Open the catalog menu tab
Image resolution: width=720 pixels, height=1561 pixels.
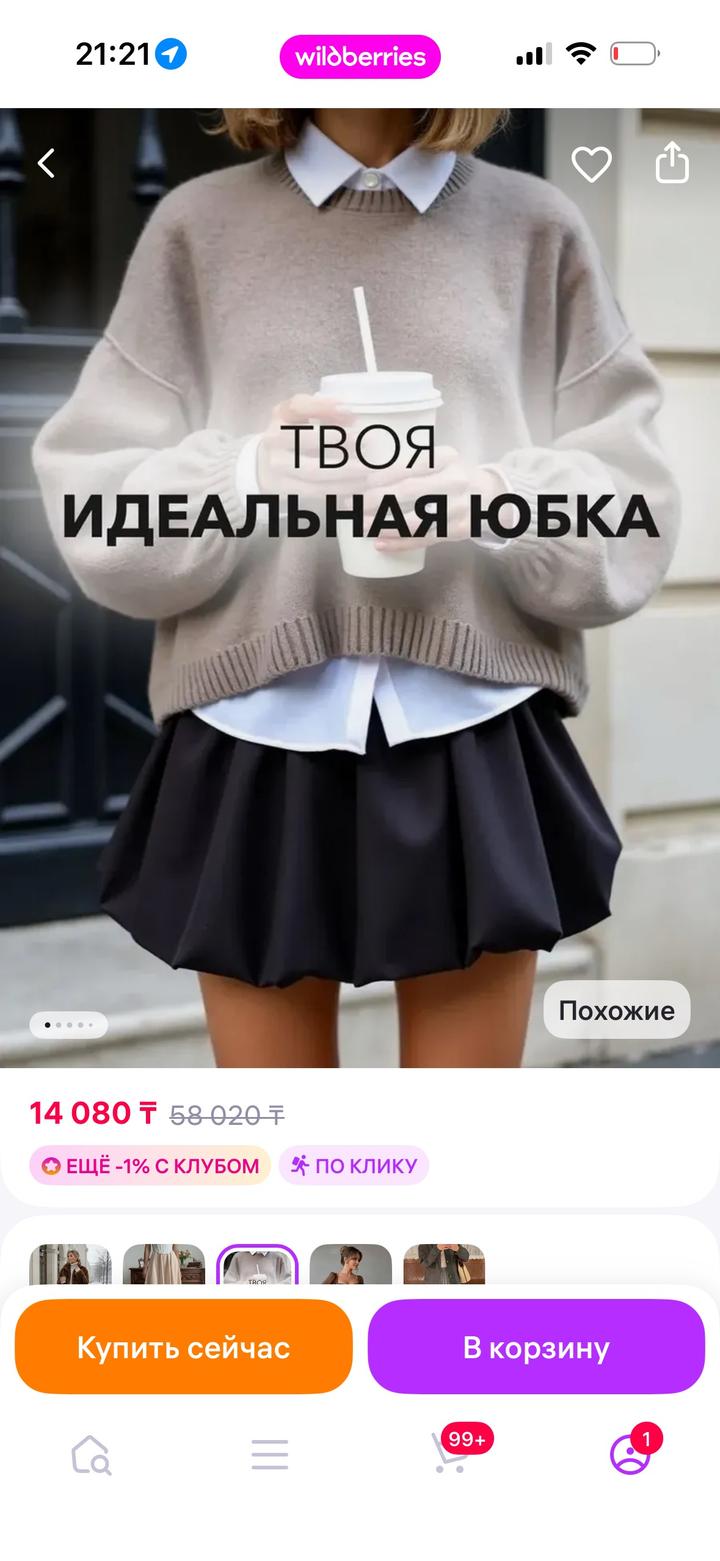[270, 1455]
